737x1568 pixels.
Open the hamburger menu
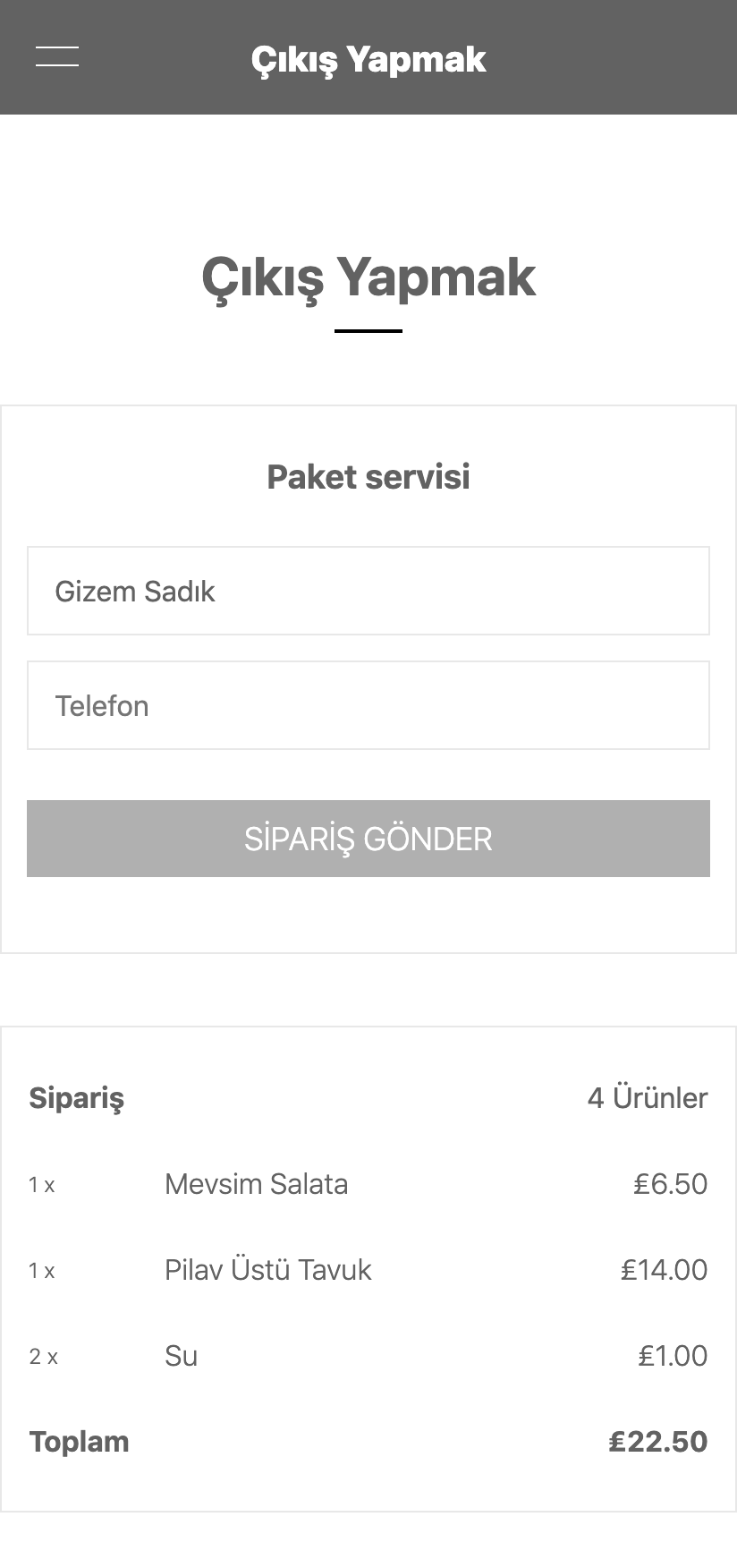click(57, 56)
